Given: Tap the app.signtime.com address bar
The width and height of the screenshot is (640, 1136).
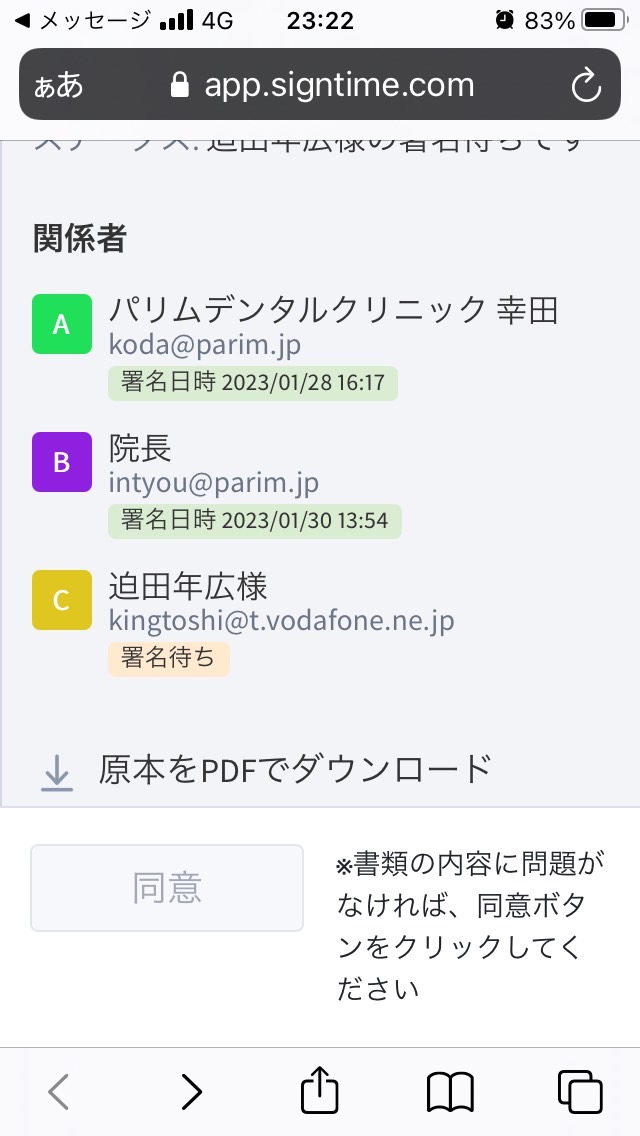Looking at the screenshot, I should [x=320, y=84].
